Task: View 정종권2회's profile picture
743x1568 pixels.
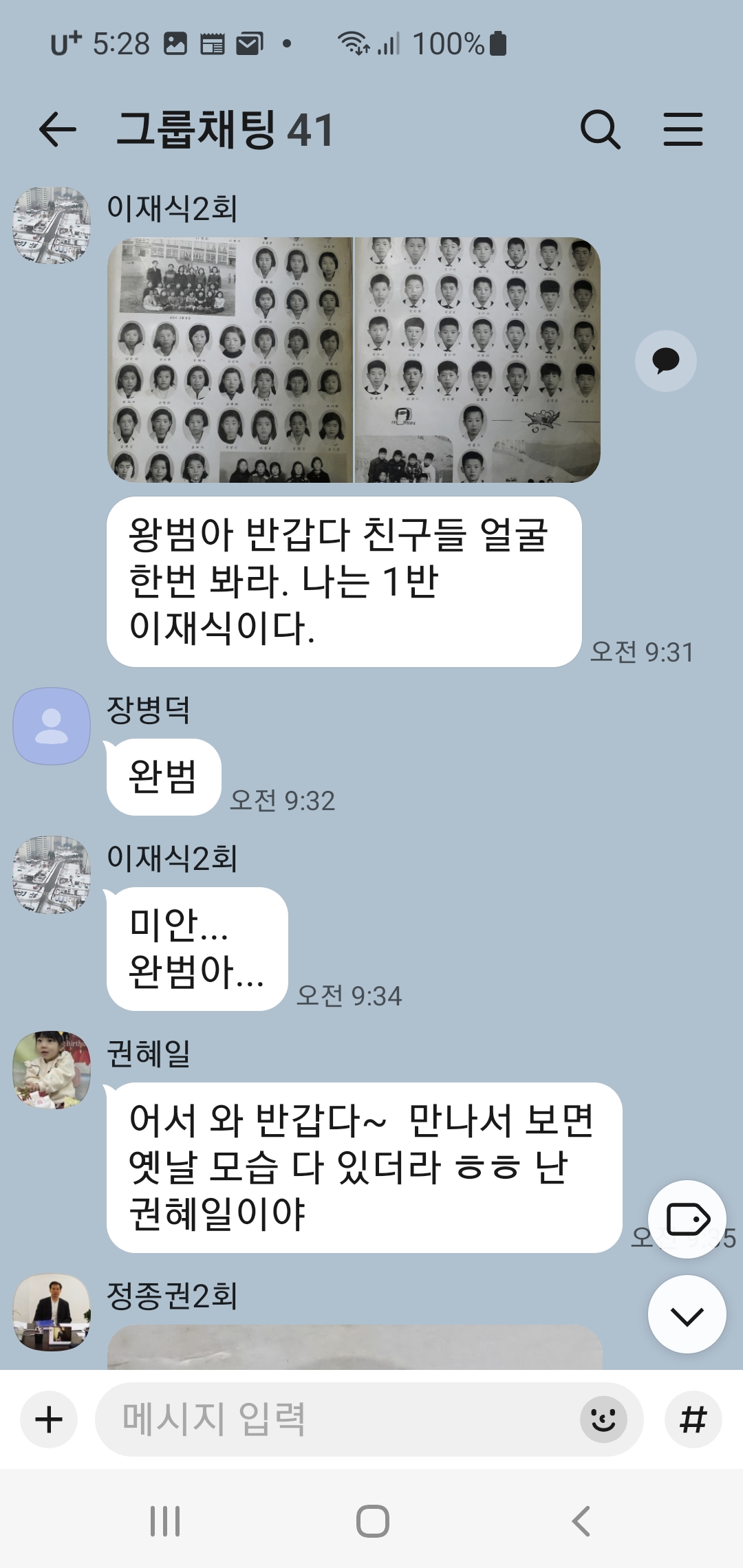Action: [x=52, y=1311]
